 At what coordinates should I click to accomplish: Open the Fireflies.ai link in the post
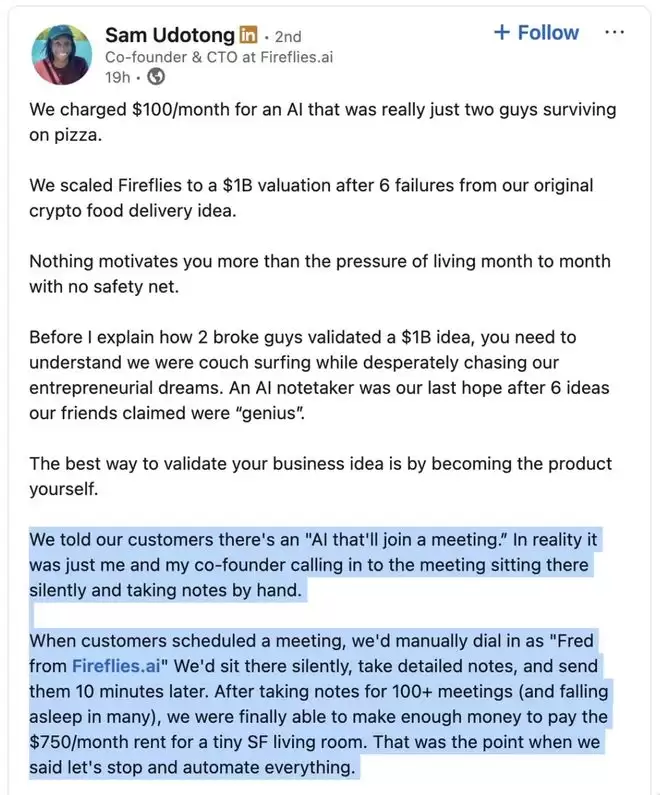(115, 664)
